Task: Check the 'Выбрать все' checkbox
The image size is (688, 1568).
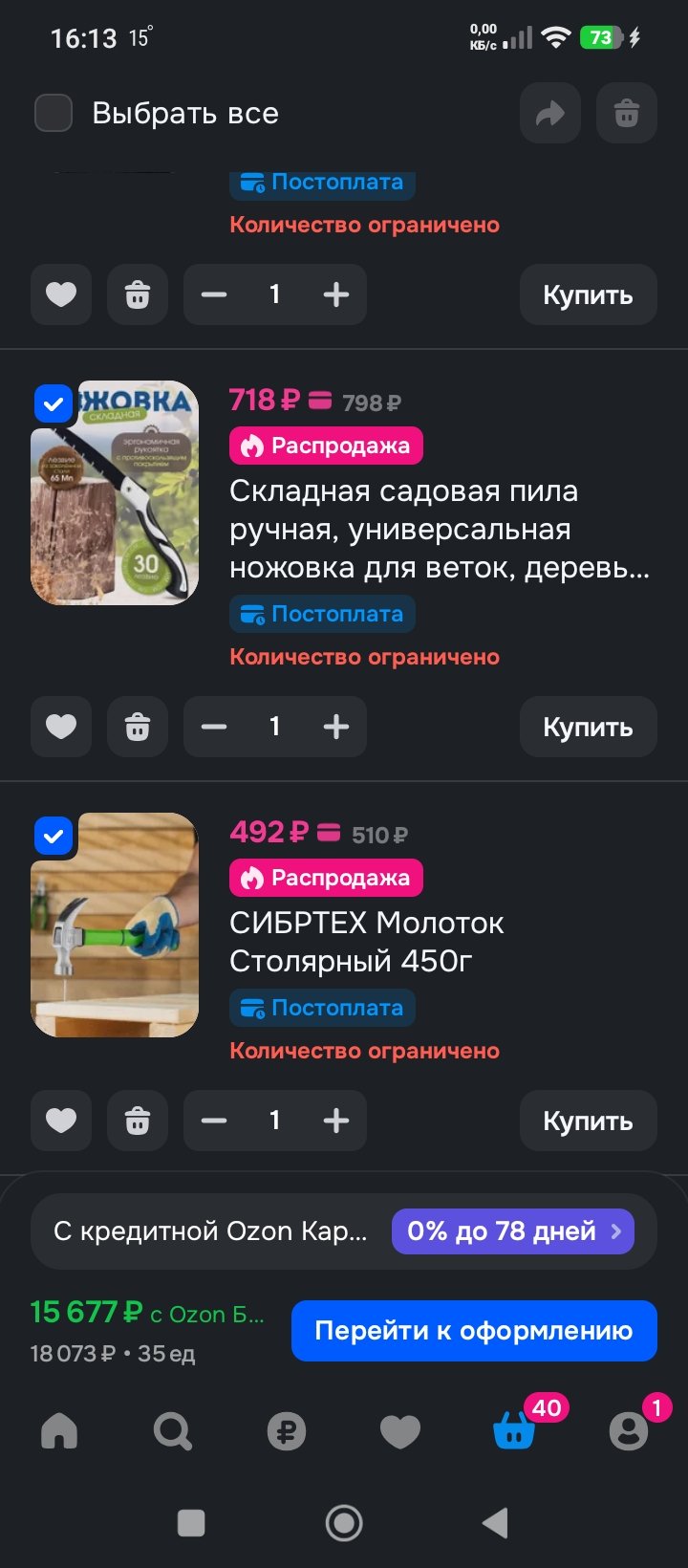Action: [54, 113]
